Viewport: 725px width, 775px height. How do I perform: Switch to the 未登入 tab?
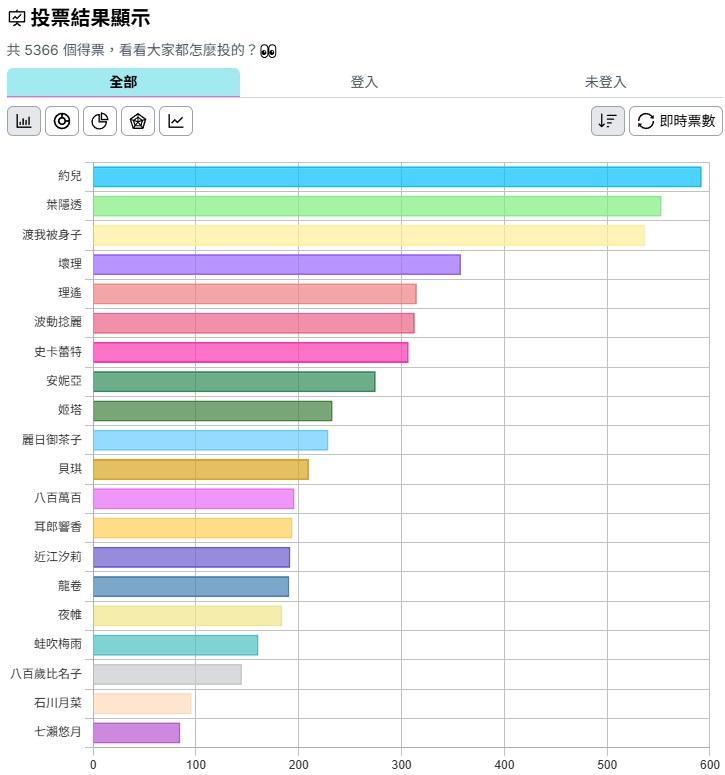click(x=605, y=82)
